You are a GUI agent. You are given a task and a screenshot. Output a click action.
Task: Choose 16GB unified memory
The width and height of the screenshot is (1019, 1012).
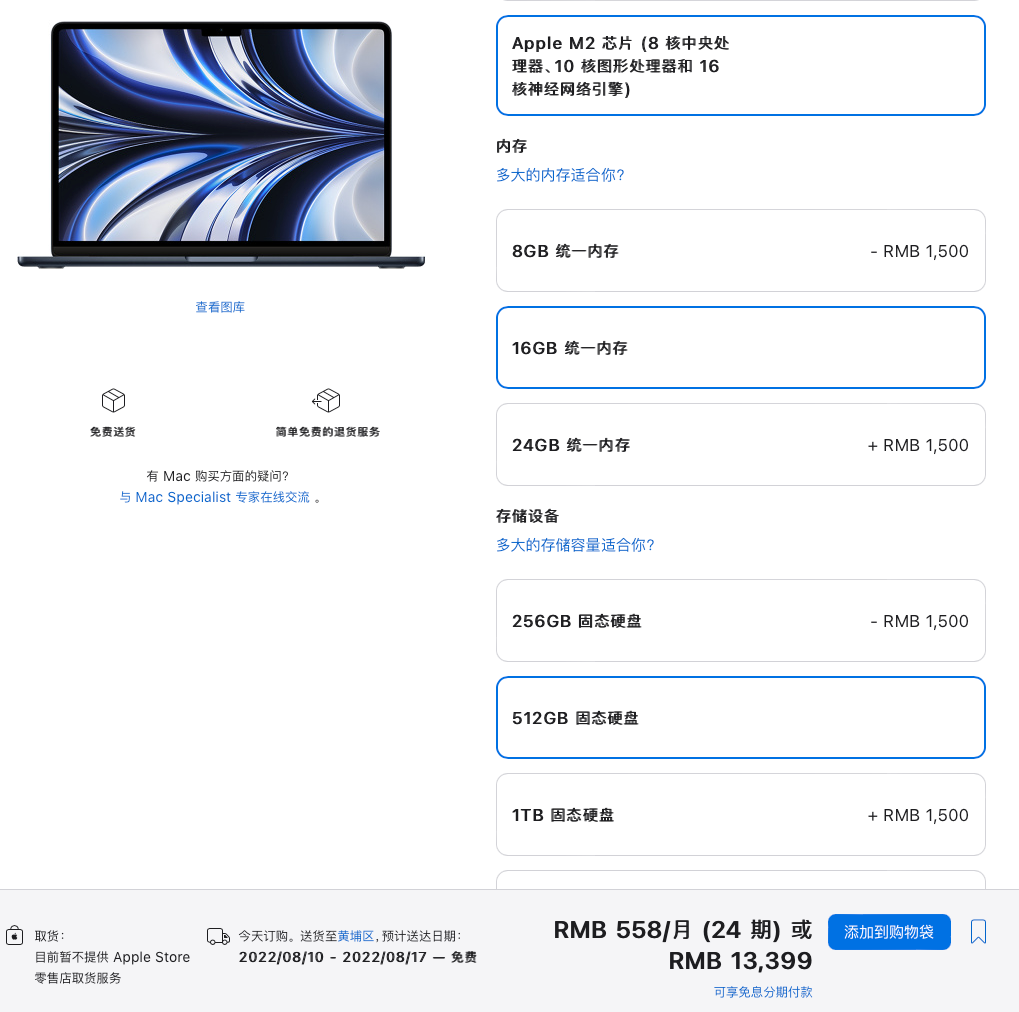point(740,348)
